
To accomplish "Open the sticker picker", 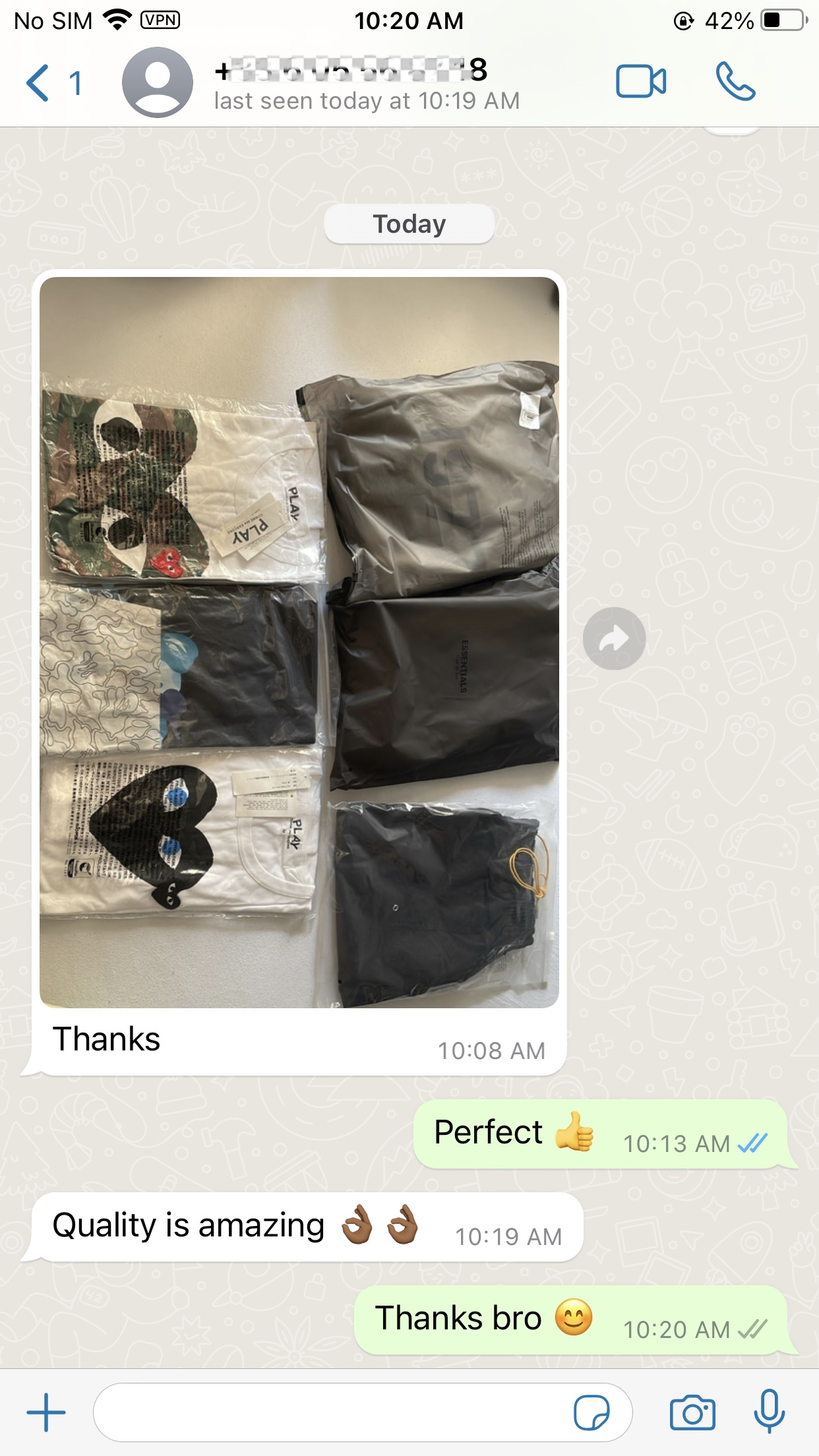I will 591,1412.
